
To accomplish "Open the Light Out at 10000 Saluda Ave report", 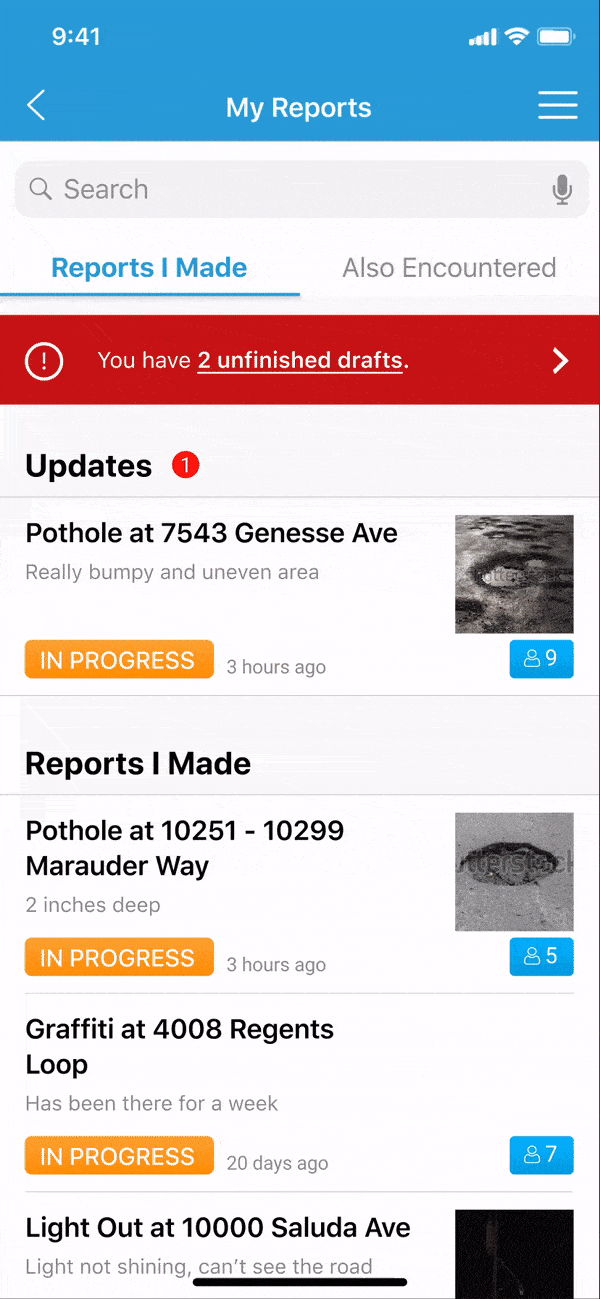I will click(218, 1228).
